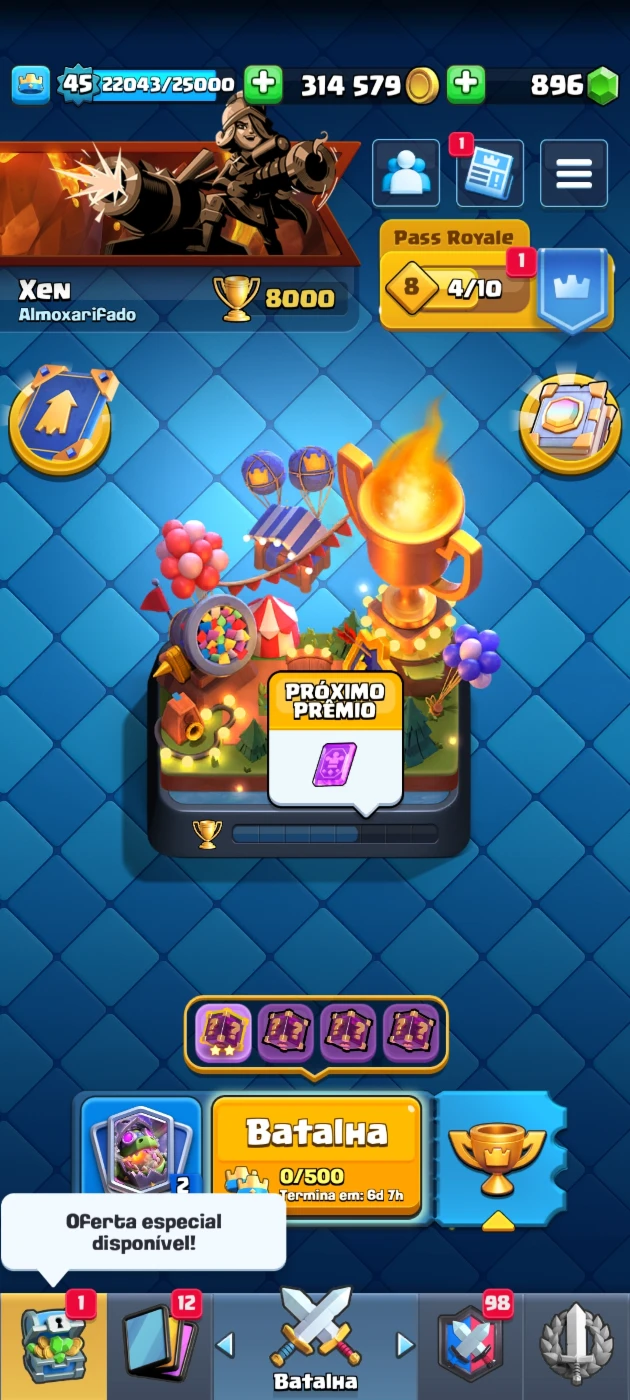Open the mystery box slots row
Screen dimensions: 630x1400
(316, 1033)
